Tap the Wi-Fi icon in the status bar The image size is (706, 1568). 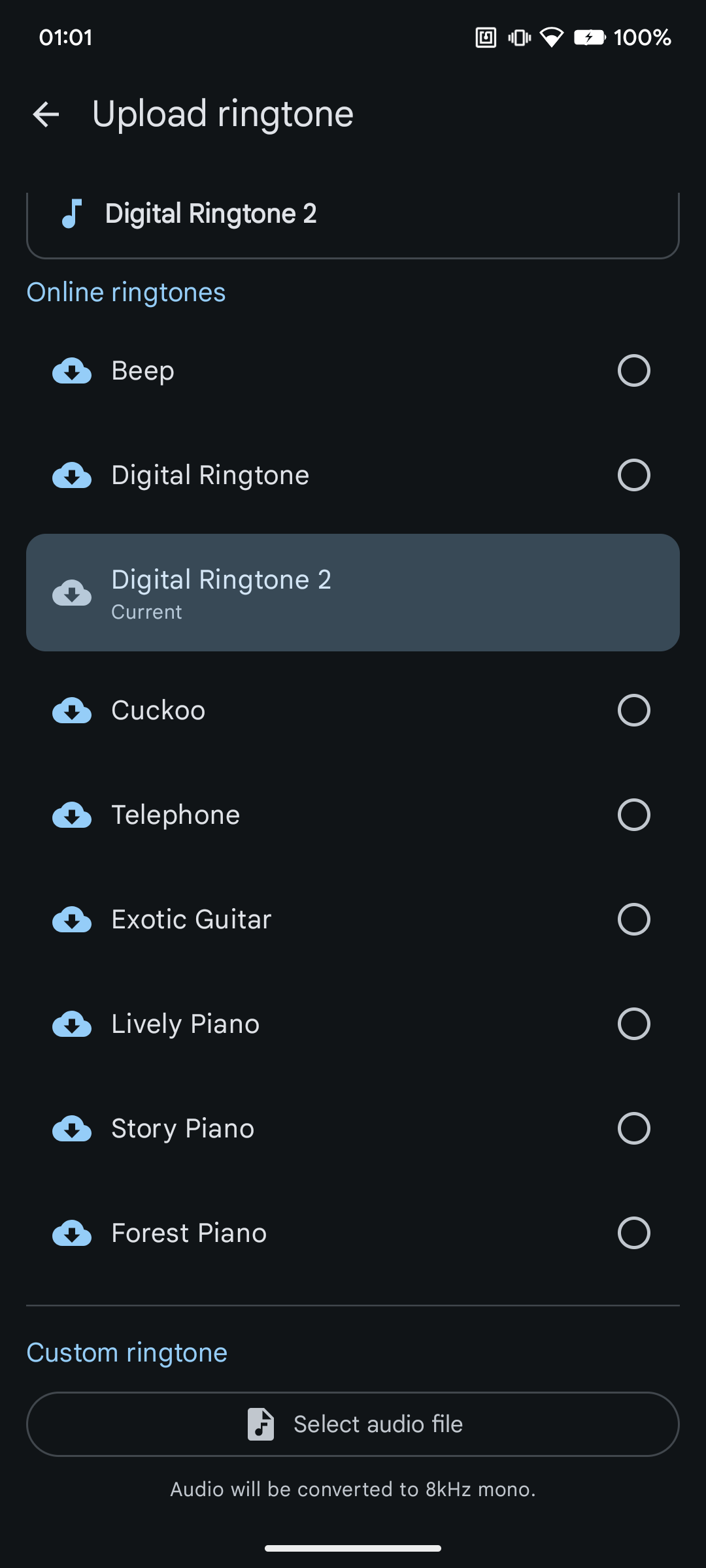[552, 37]
